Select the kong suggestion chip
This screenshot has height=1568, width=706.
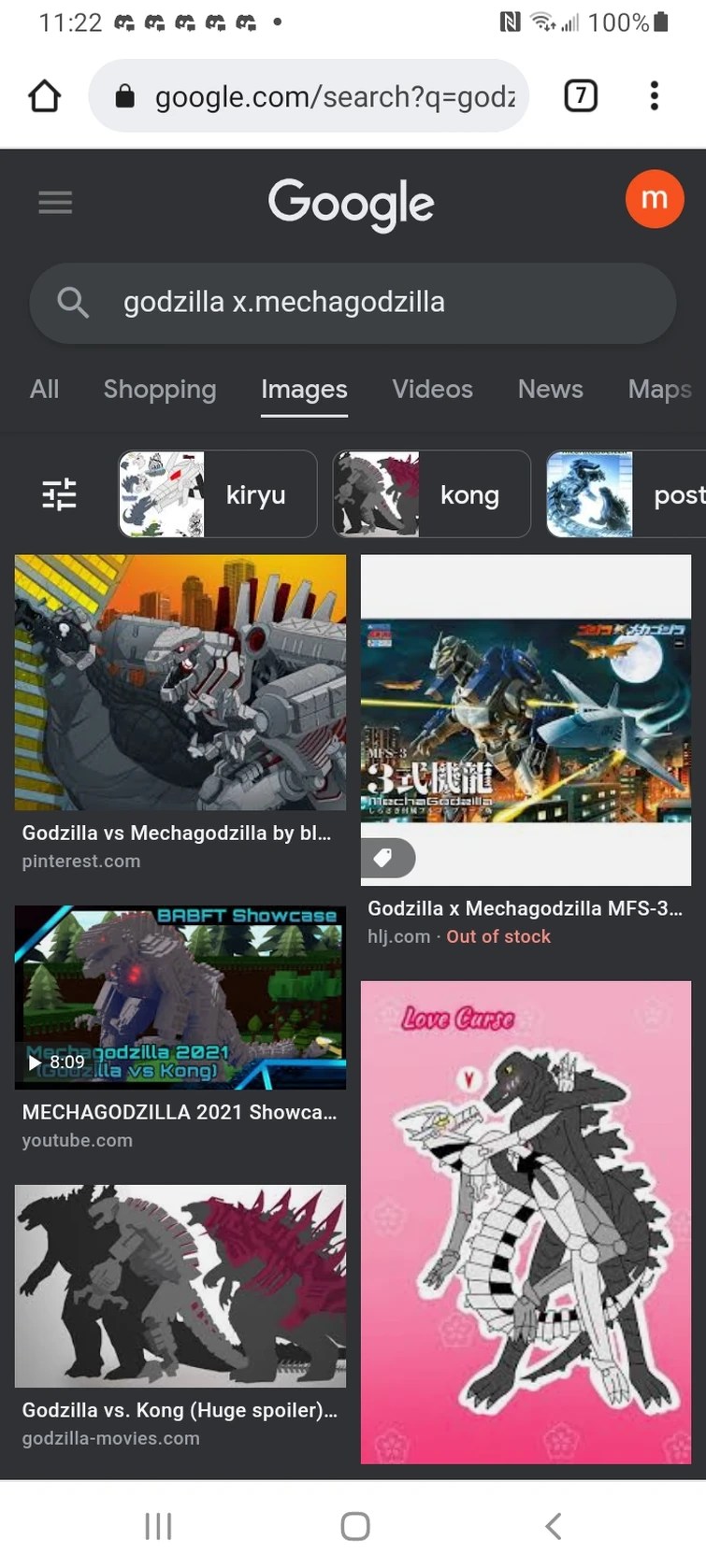click(431, 494)
